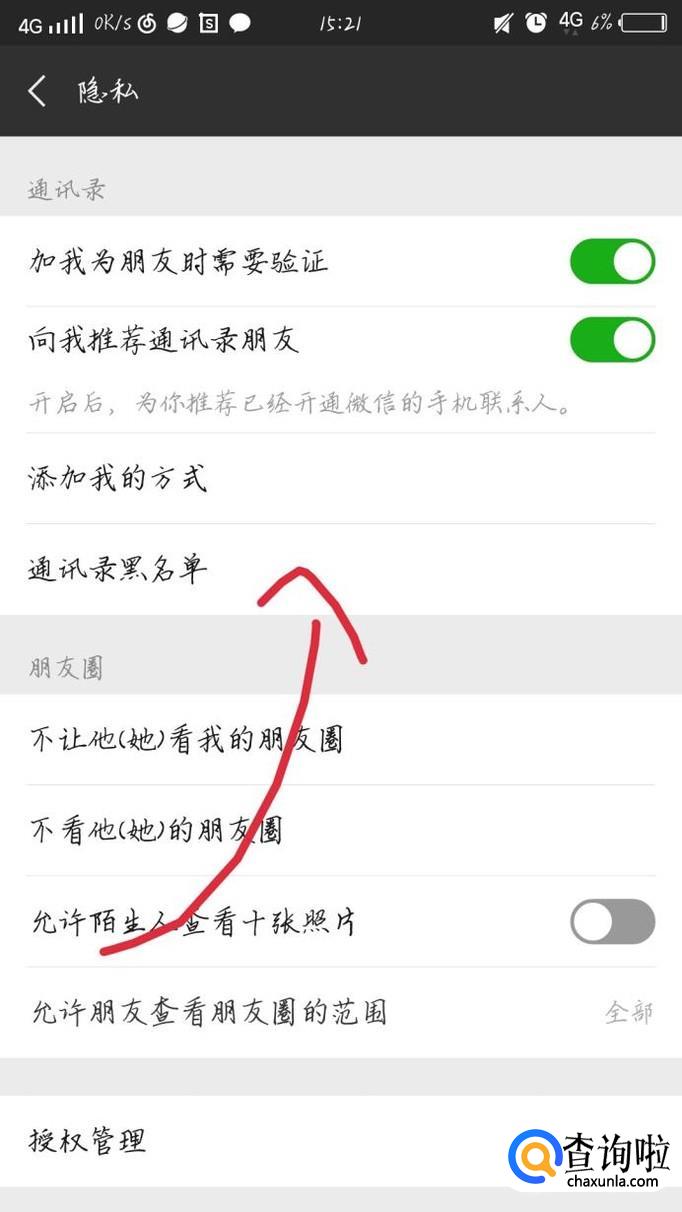This screenshot has width=682, height=1212.
Task: Enable 允许陌生人查看十张照片 switch
Action: click(x=612, y=921)
